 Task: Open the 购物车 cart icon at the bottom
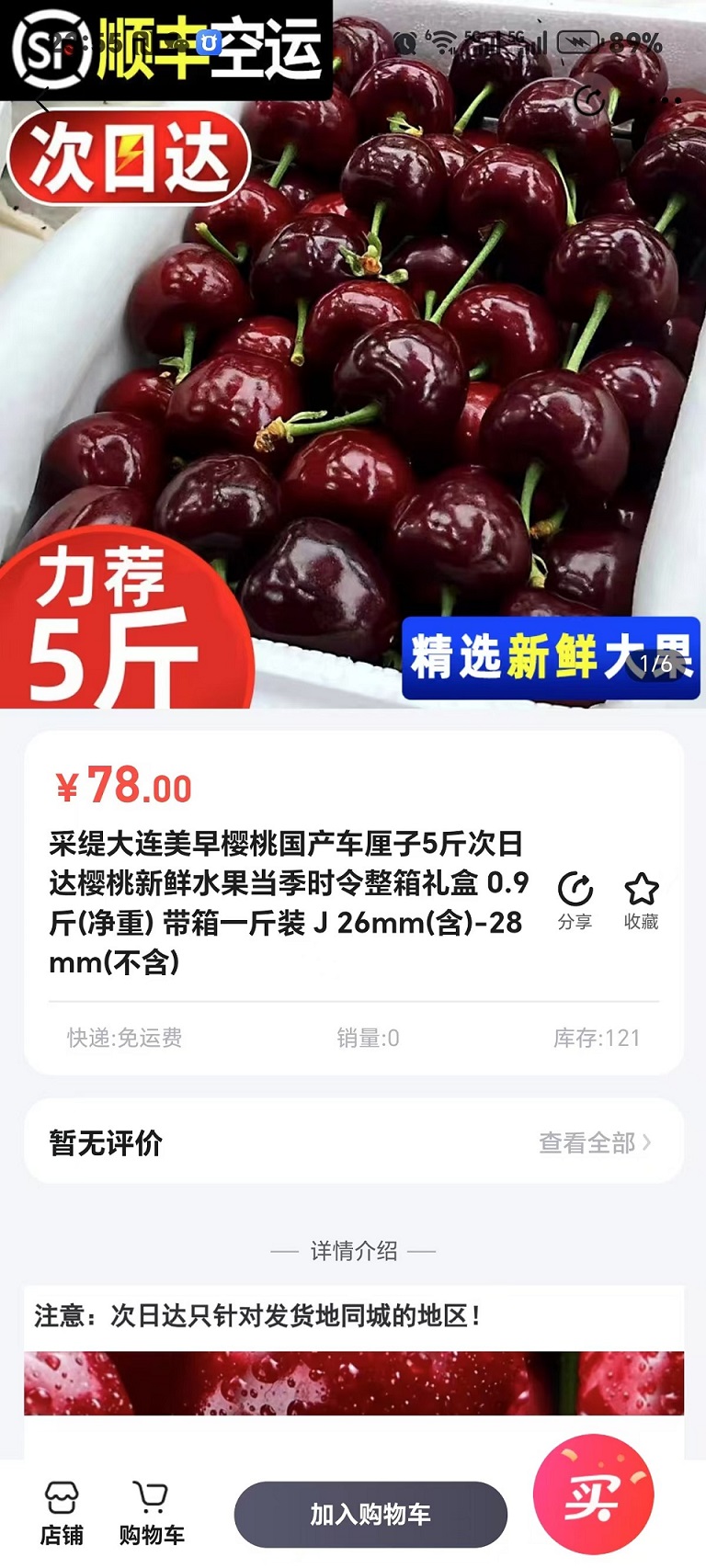coord(150,1507)
